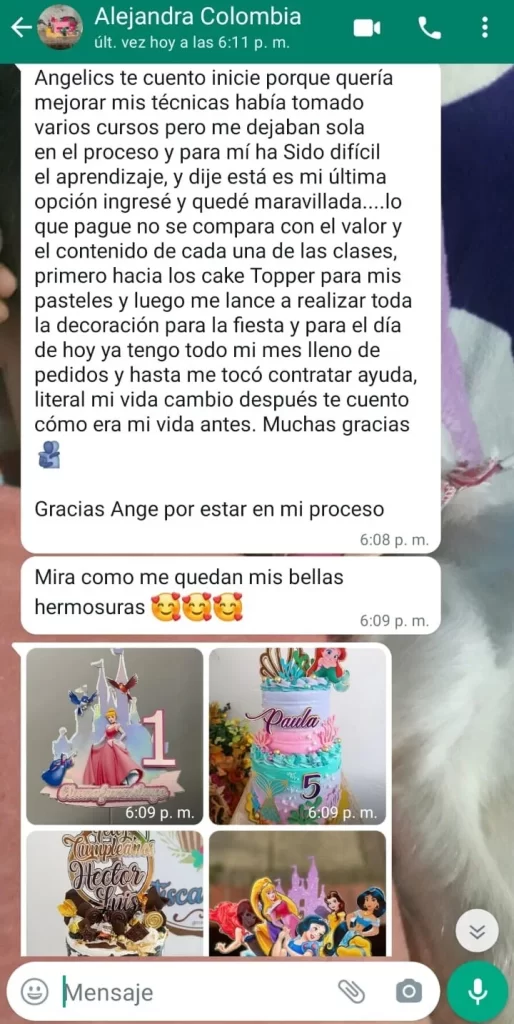The height and width of the screenshot is (1024, 514).
Task: Record a voice message
Action: pyautogui.click(x=477, y=993)
